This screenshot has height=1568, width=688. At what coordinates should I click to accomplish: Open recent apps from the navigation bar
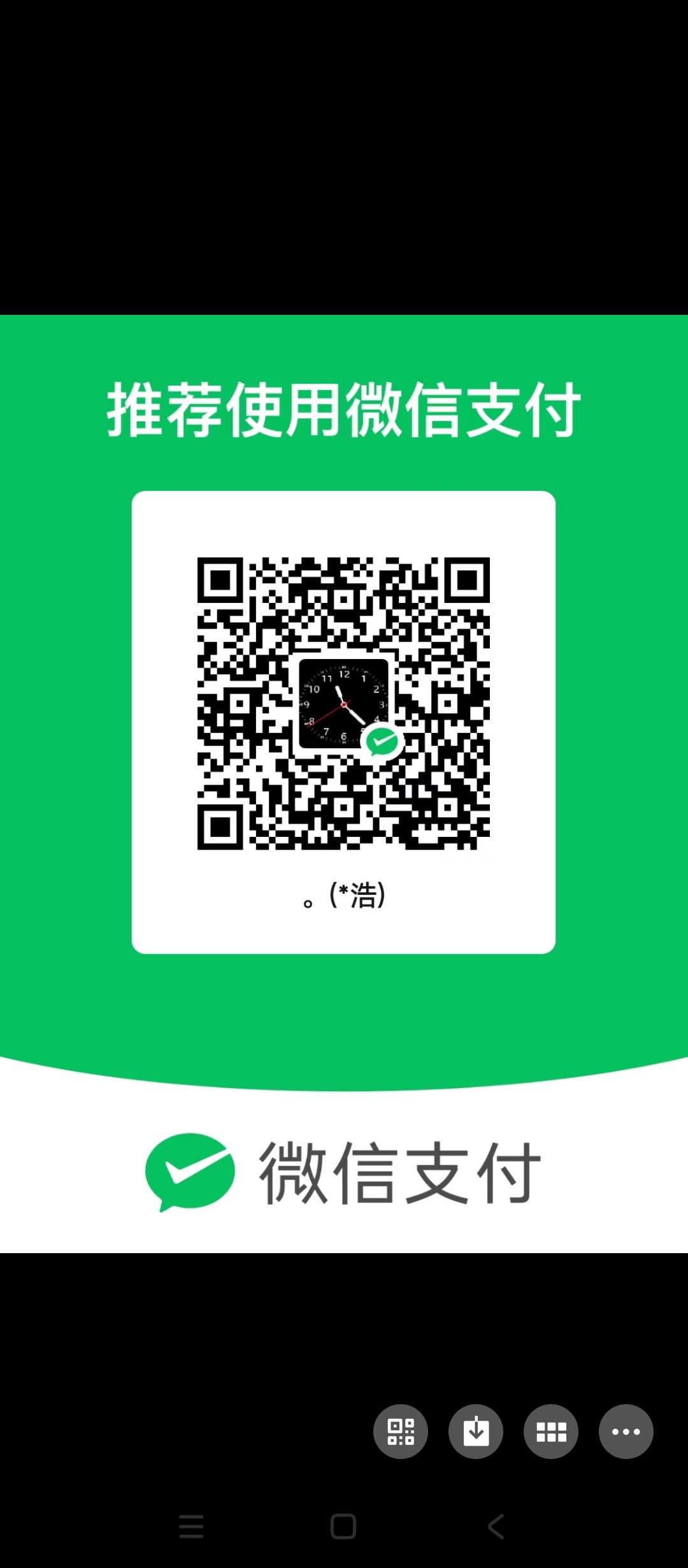[191, 1527]
